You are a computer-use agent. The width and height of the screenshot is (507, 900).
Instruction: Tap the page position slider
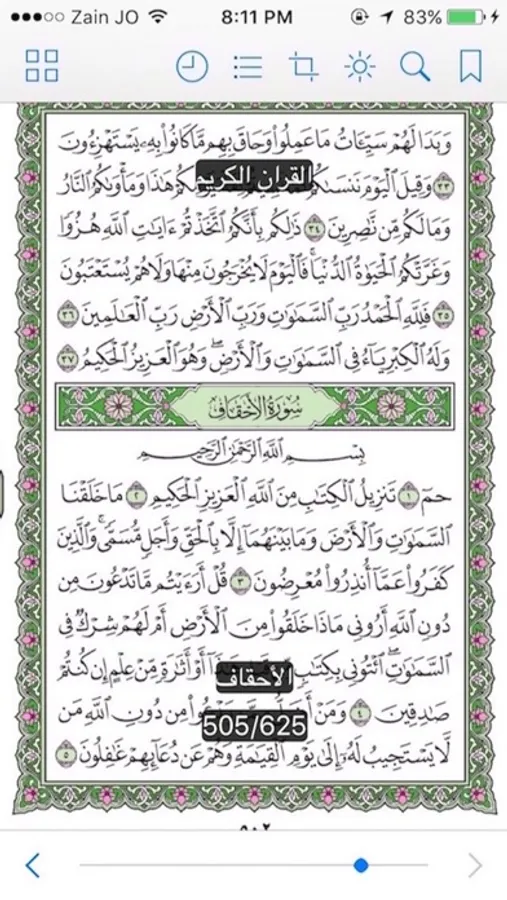[253, 865]
